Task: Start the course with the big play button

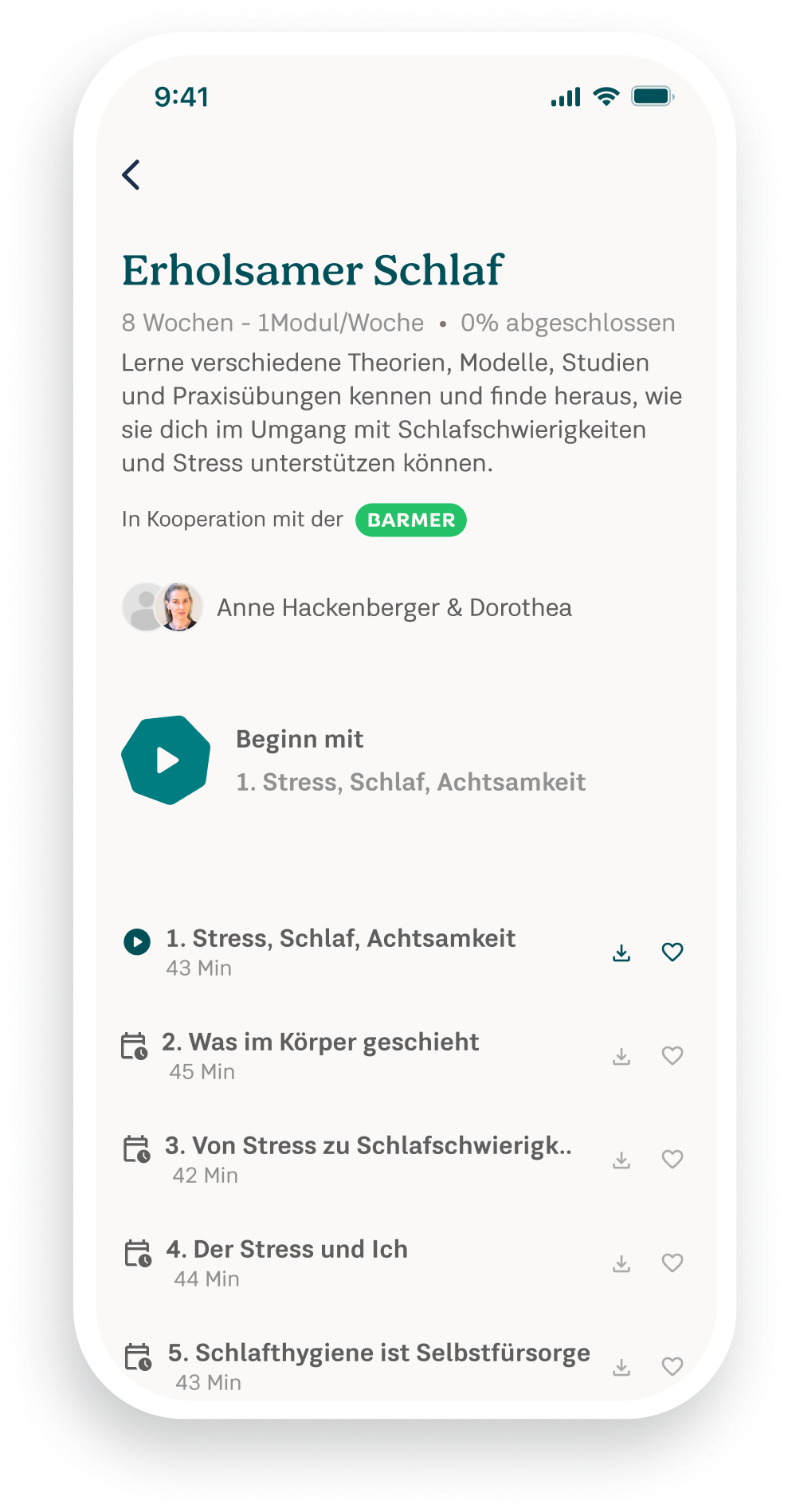Action: (x=166, y=760)
